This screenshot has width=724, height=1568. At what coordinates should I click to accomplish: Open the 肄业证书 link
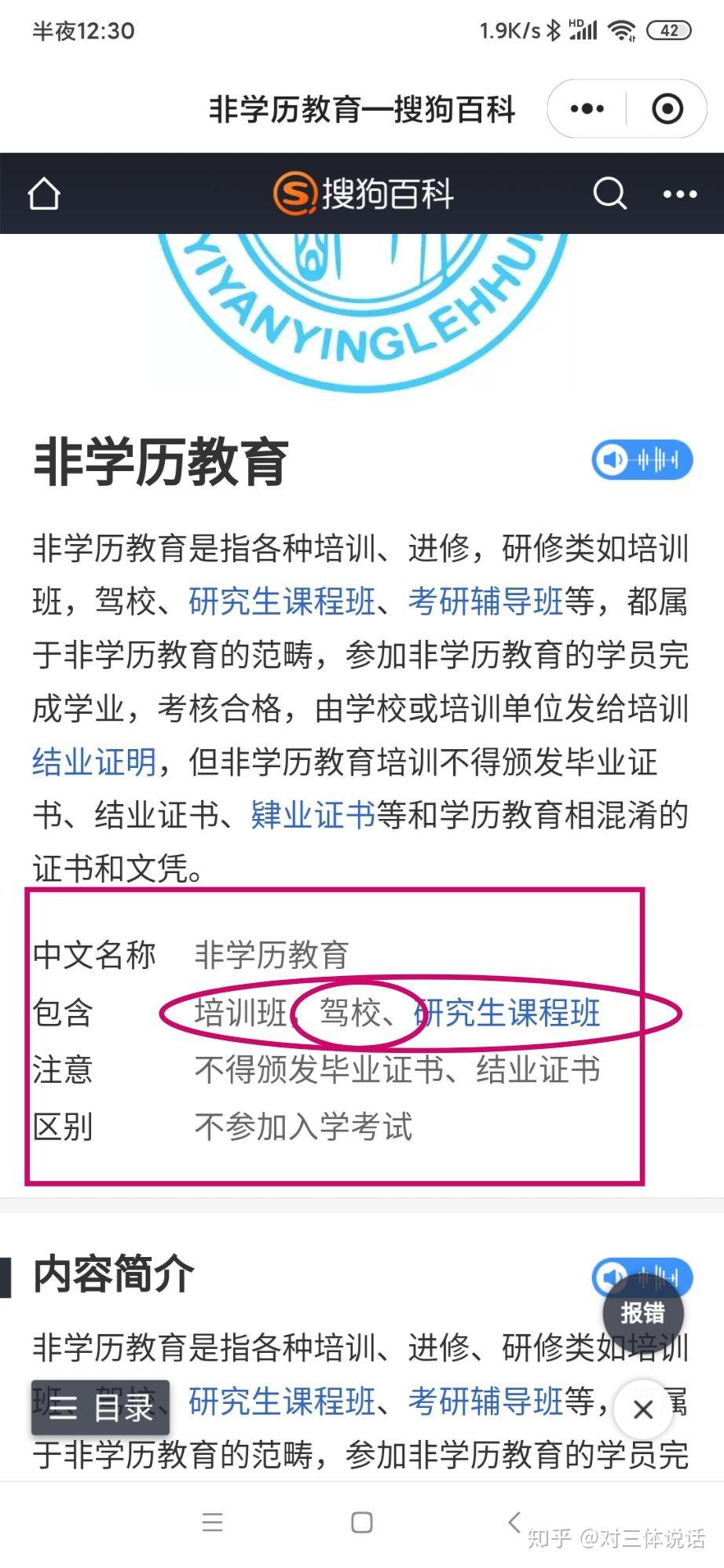coord(313,815)
